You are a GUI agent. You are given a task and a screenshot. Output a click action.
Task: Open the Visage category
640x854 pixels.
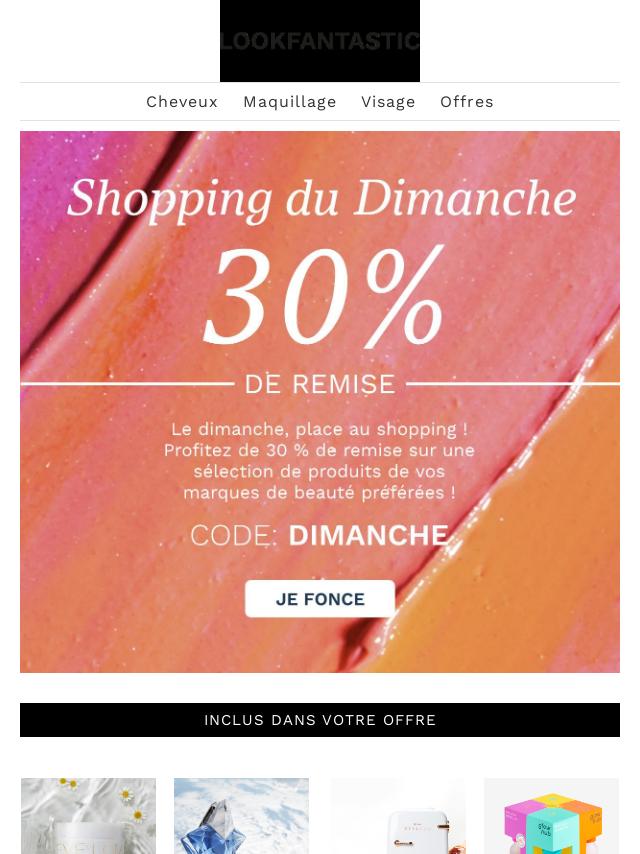click(388, 102)
